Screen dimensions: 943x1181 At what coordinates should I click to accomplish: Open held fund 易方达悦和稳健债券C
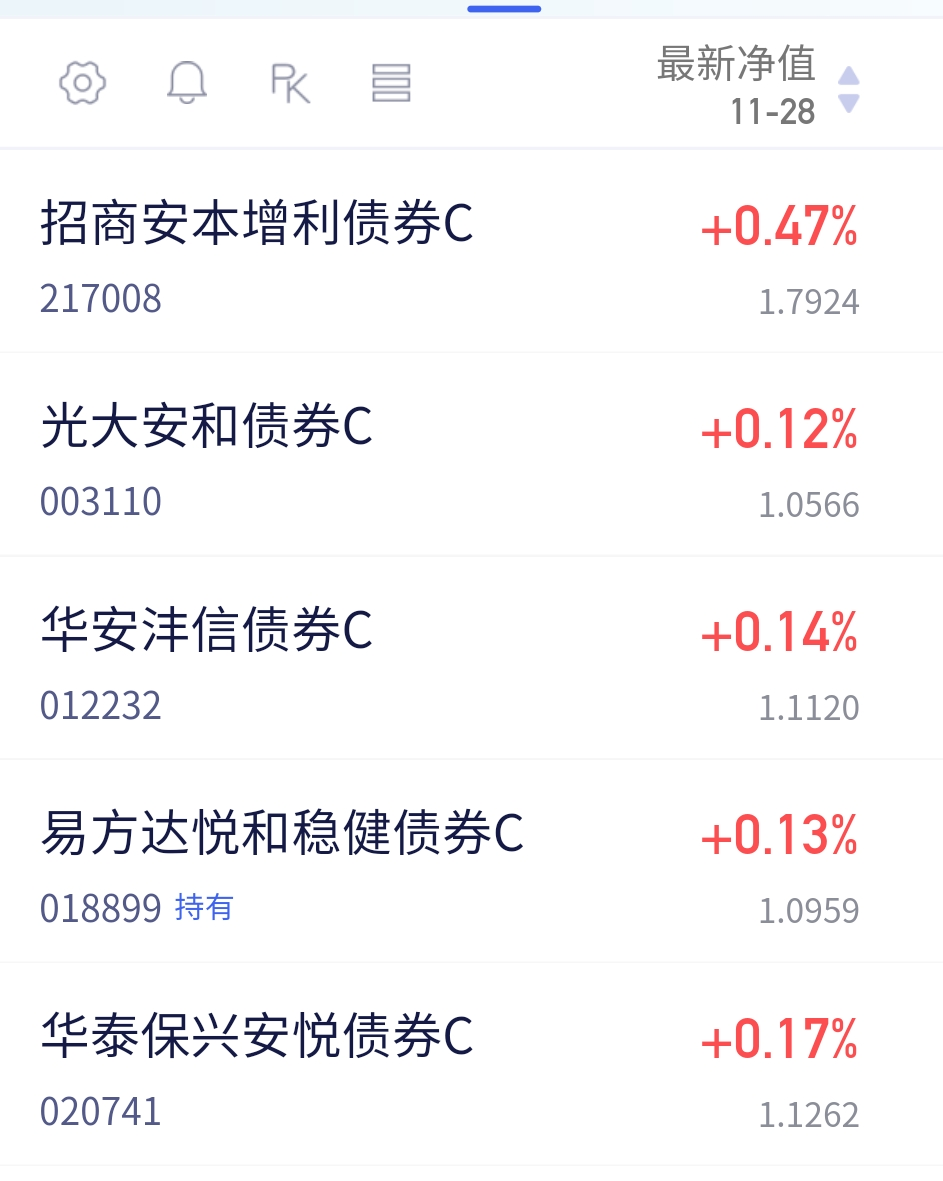point(282,834)
